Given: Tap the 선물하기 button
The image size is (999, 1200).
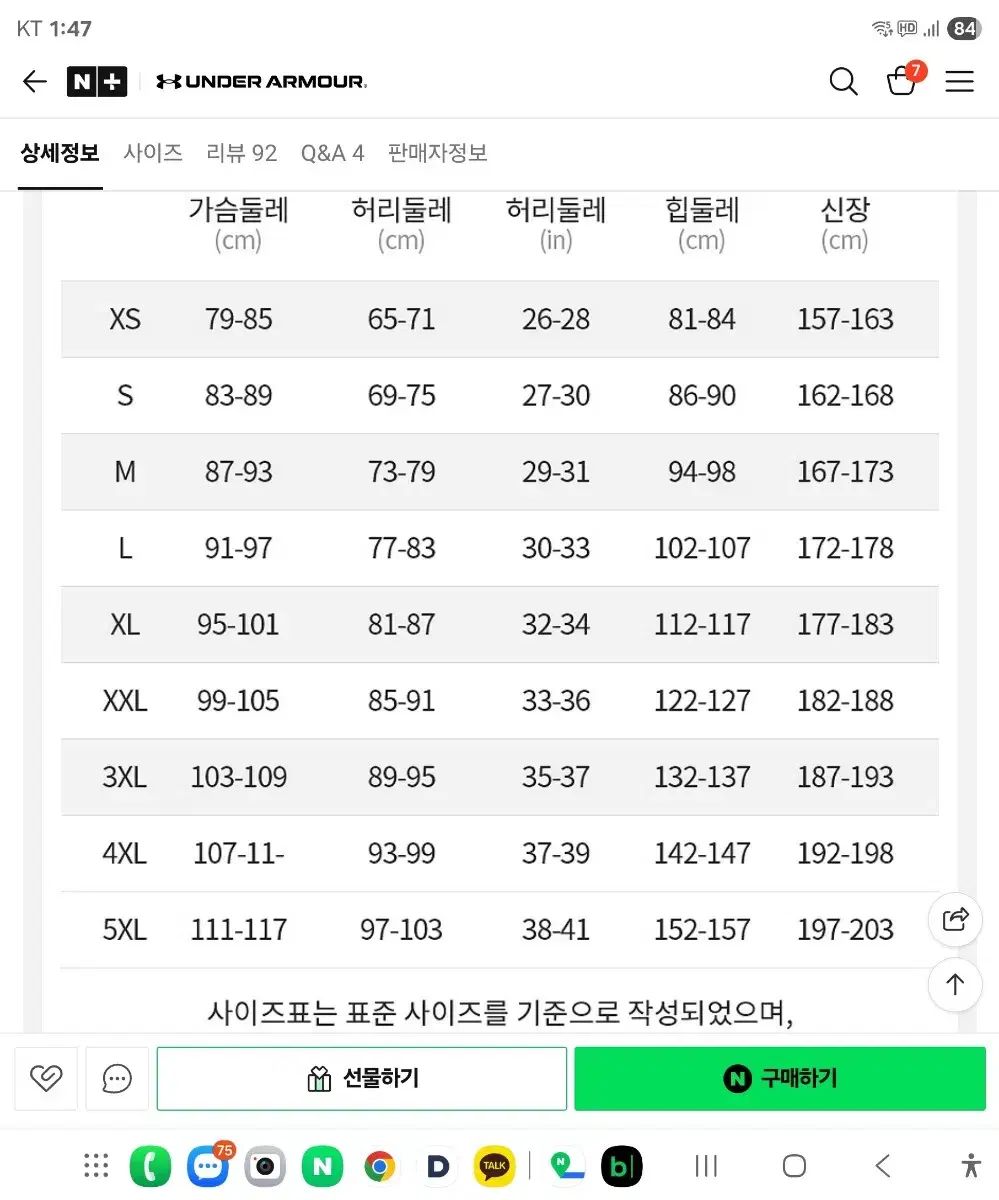Looking at the screenshot, I should pos(362,1078).
